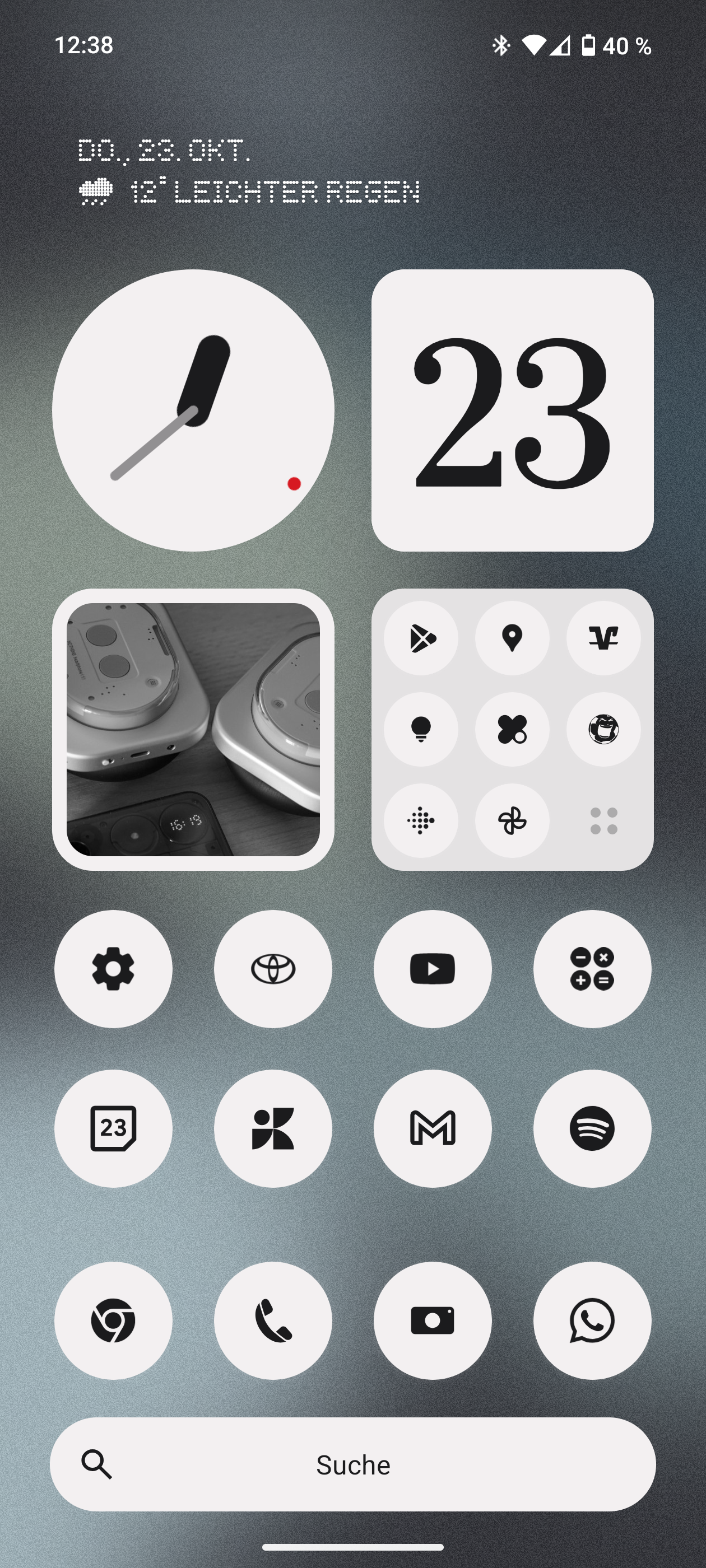The width and height of the screenshot is (706, 1568).
Task: Launch the Toyota app
Action: point(273,968)
